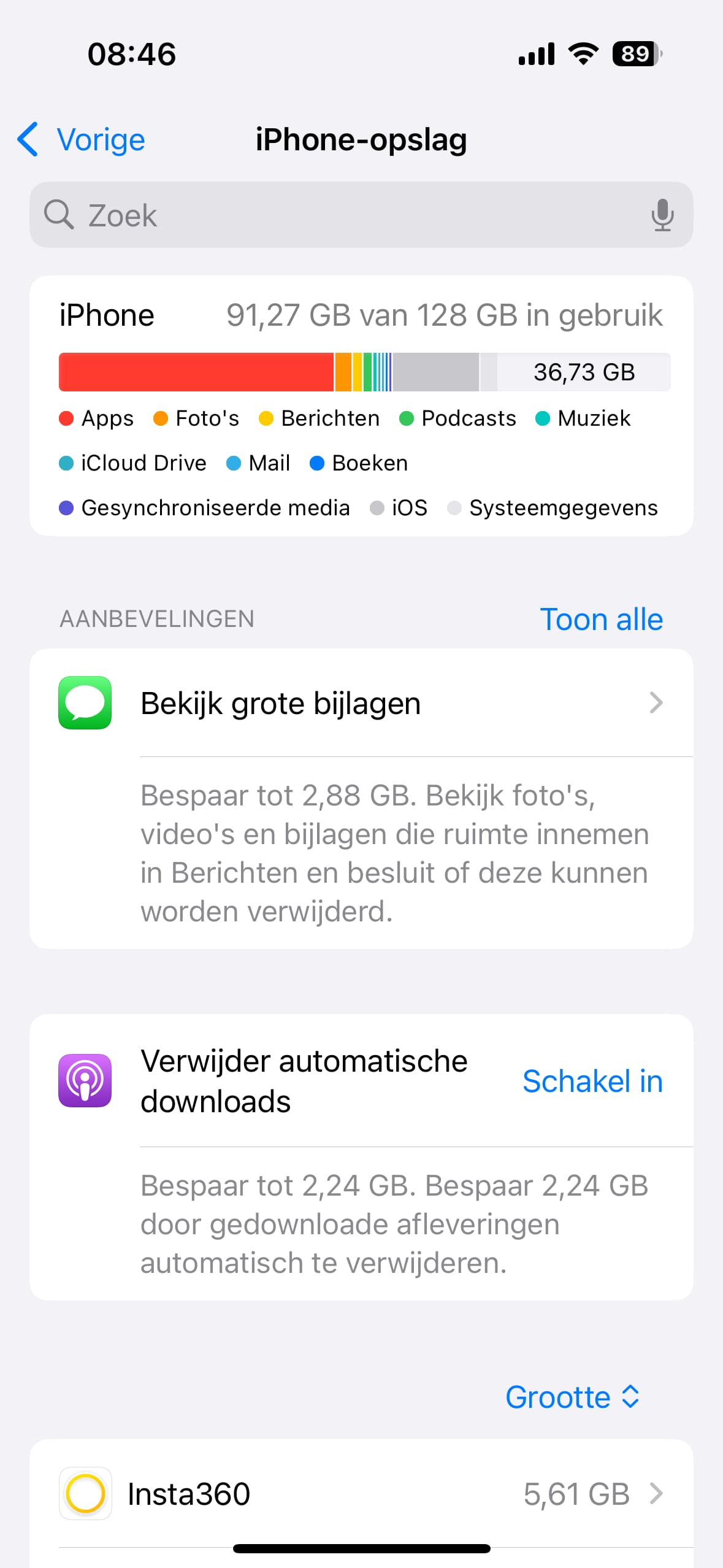
Task: Tap the blue Boeken legend dot
Action: 318,463
